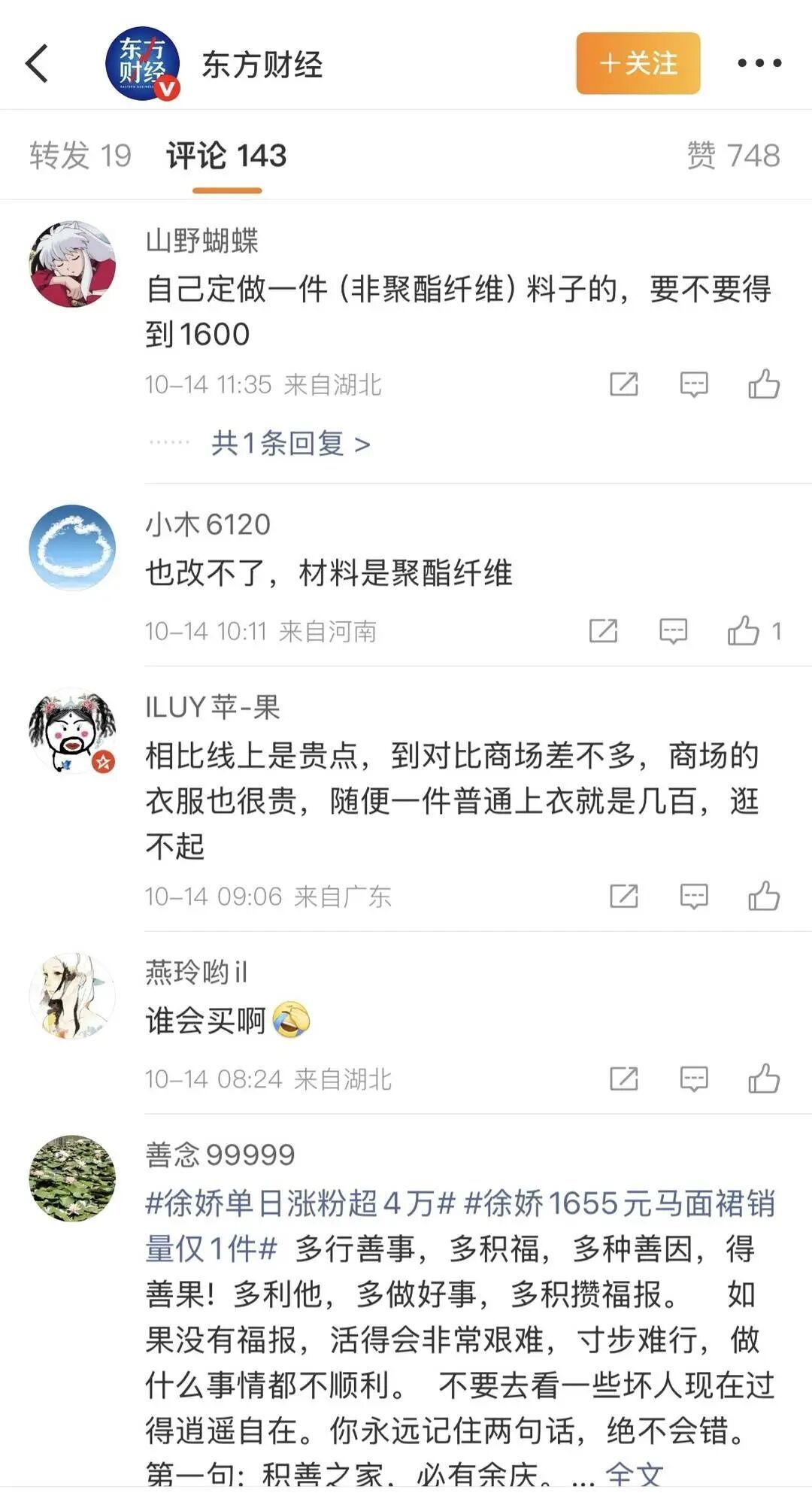The width and height of the screenshot is (812, 1505).
Task: Switch to the 赞 748 tab
Action: (733, 156)
